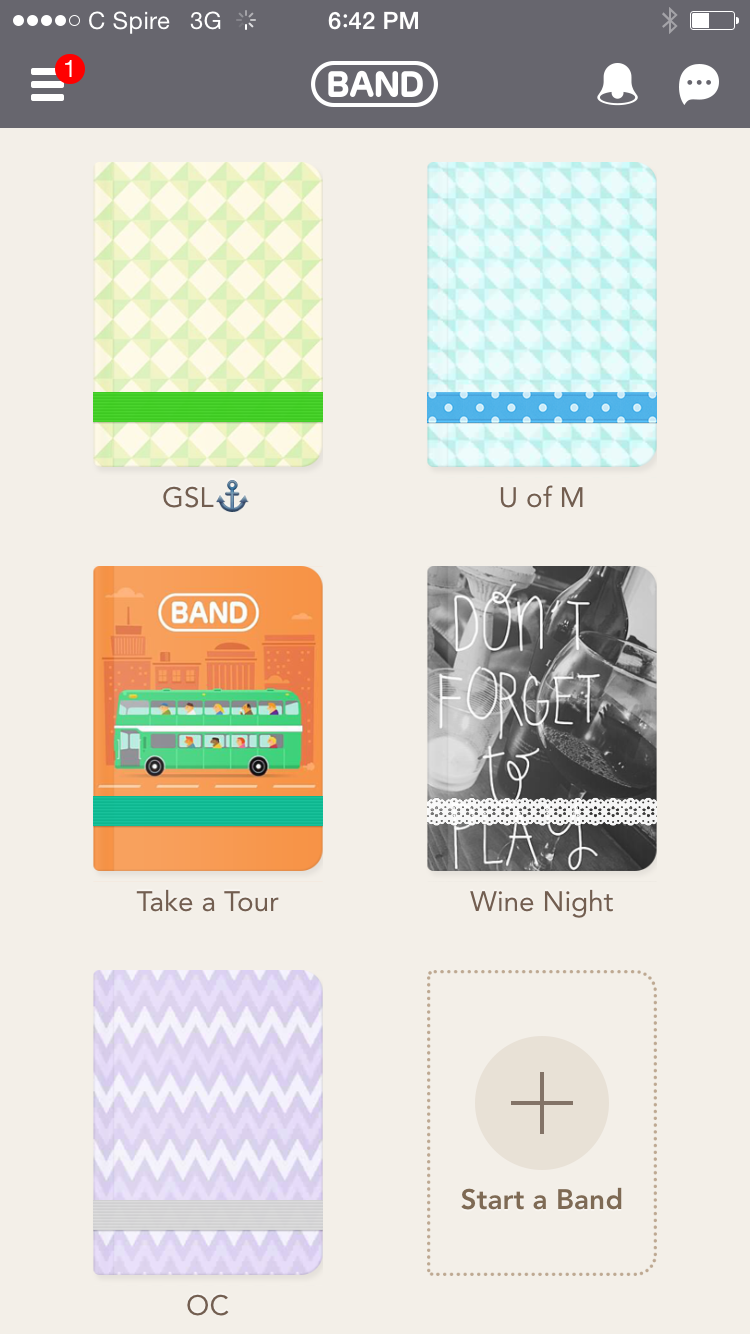
Task: Open chats via the speech bubble icon
Action: point(699,83)
